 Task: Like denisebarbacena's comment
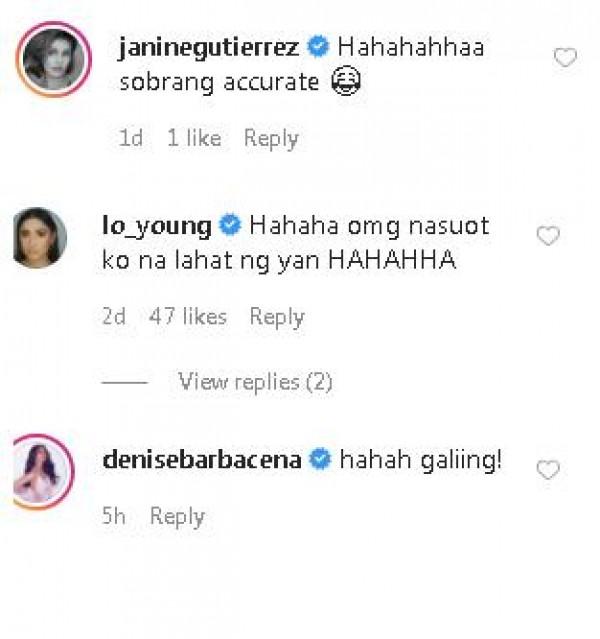click(x=548, y=469)
